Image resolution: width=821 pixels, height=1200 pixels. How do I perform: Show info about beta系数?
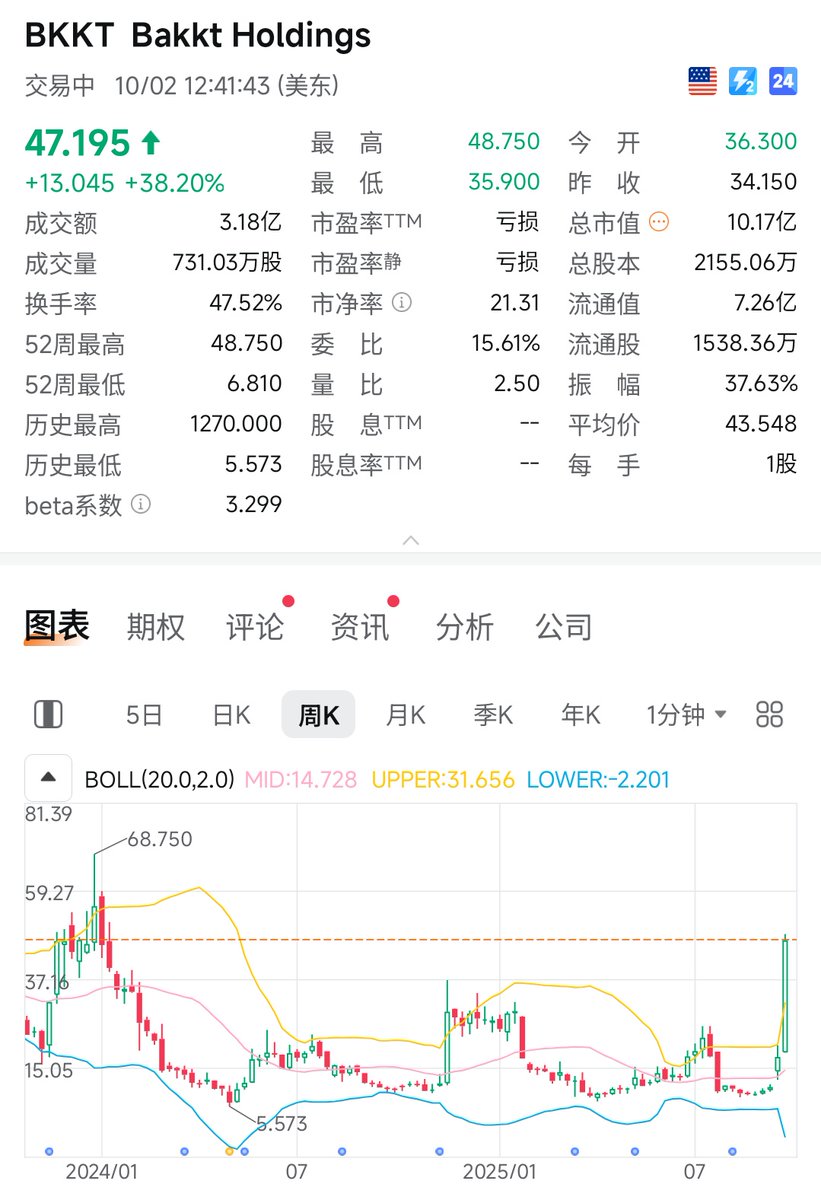tap(142, 505)
